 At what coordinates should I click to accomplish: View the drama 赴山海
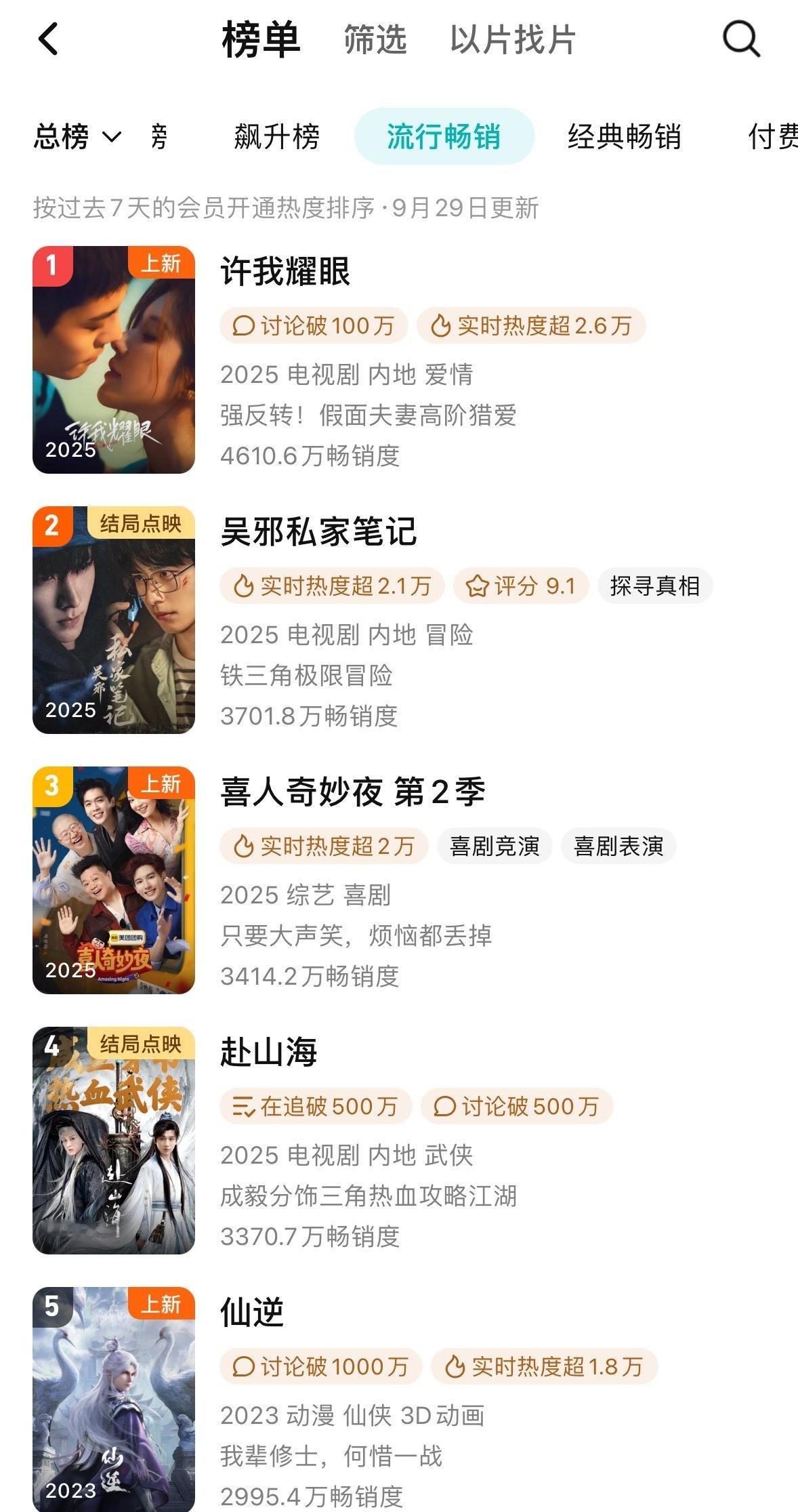coord(269,1053)
